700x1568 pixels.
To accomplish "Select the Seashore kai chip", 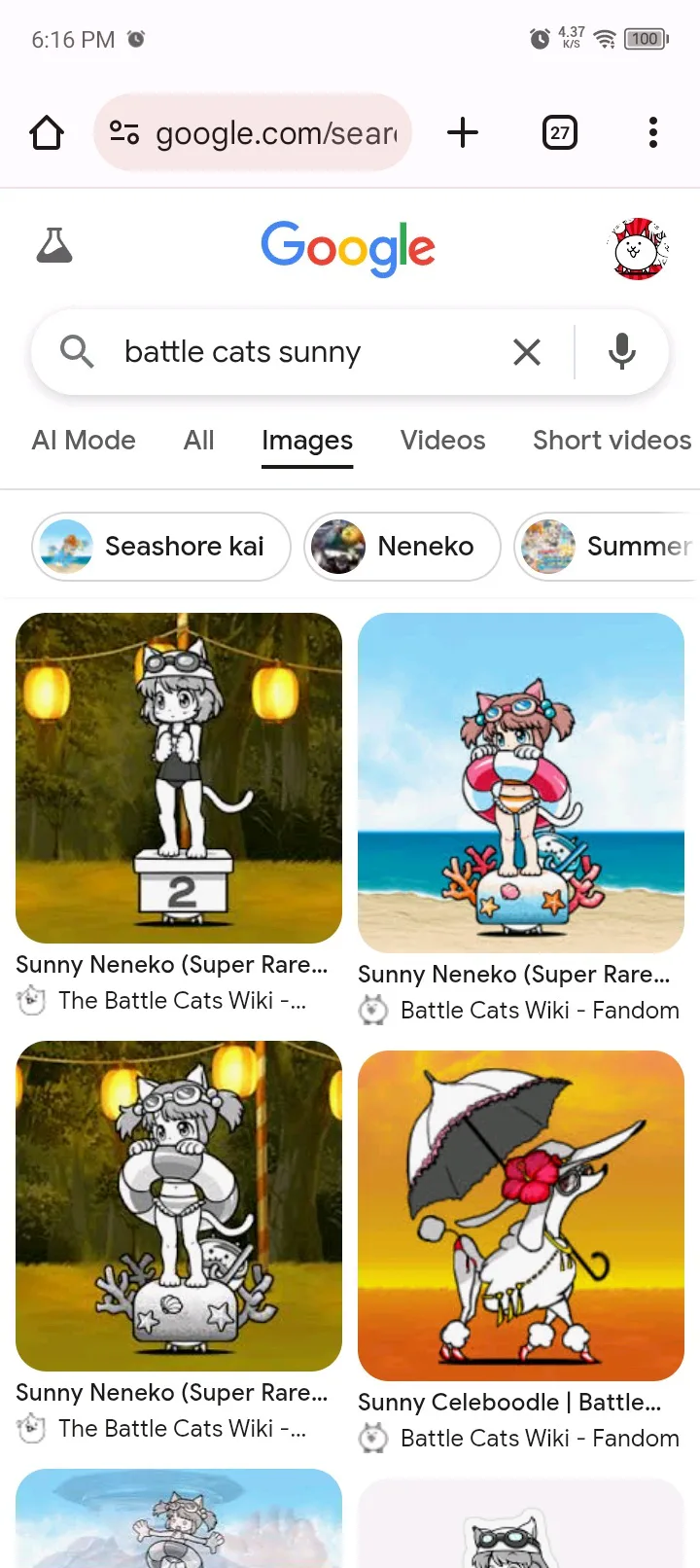I will coord(161,547).
